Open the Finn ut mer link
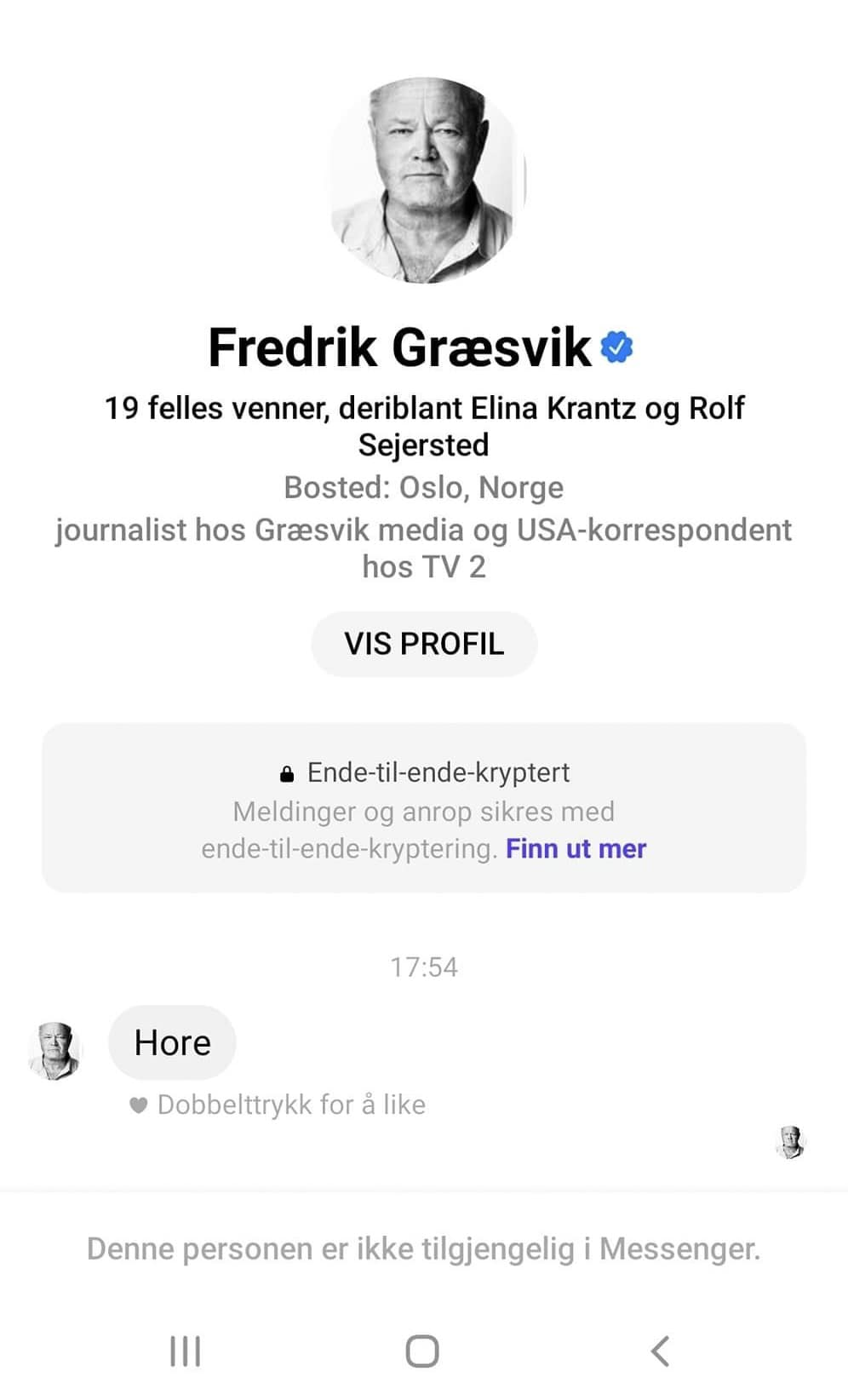The image size is (848, 1400). click(576, 848)
